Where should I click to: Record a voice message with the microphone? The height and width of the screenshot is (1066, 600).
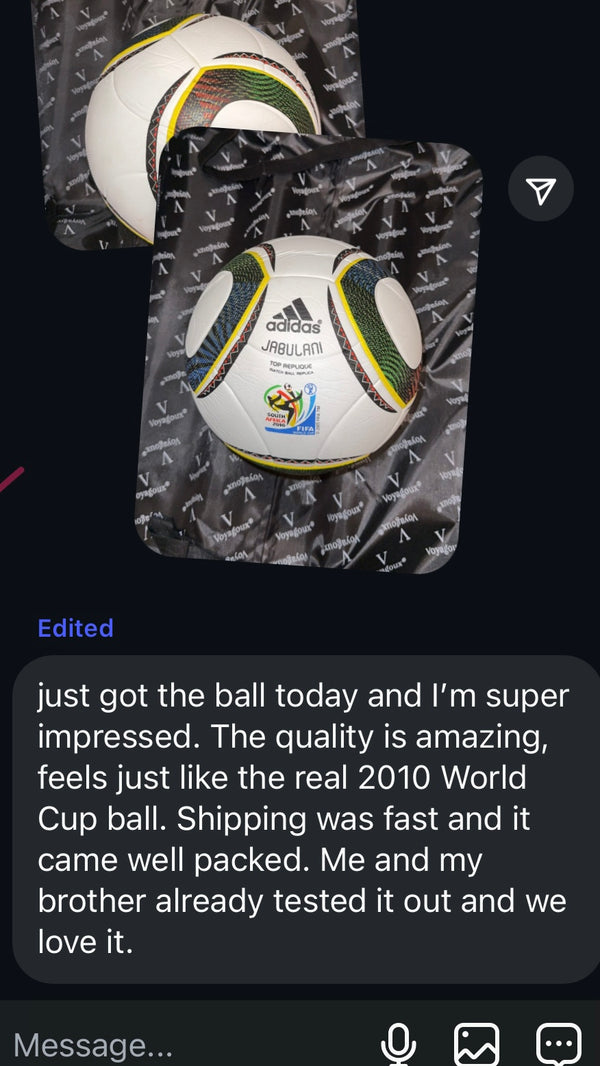(x=399, y=1045)
